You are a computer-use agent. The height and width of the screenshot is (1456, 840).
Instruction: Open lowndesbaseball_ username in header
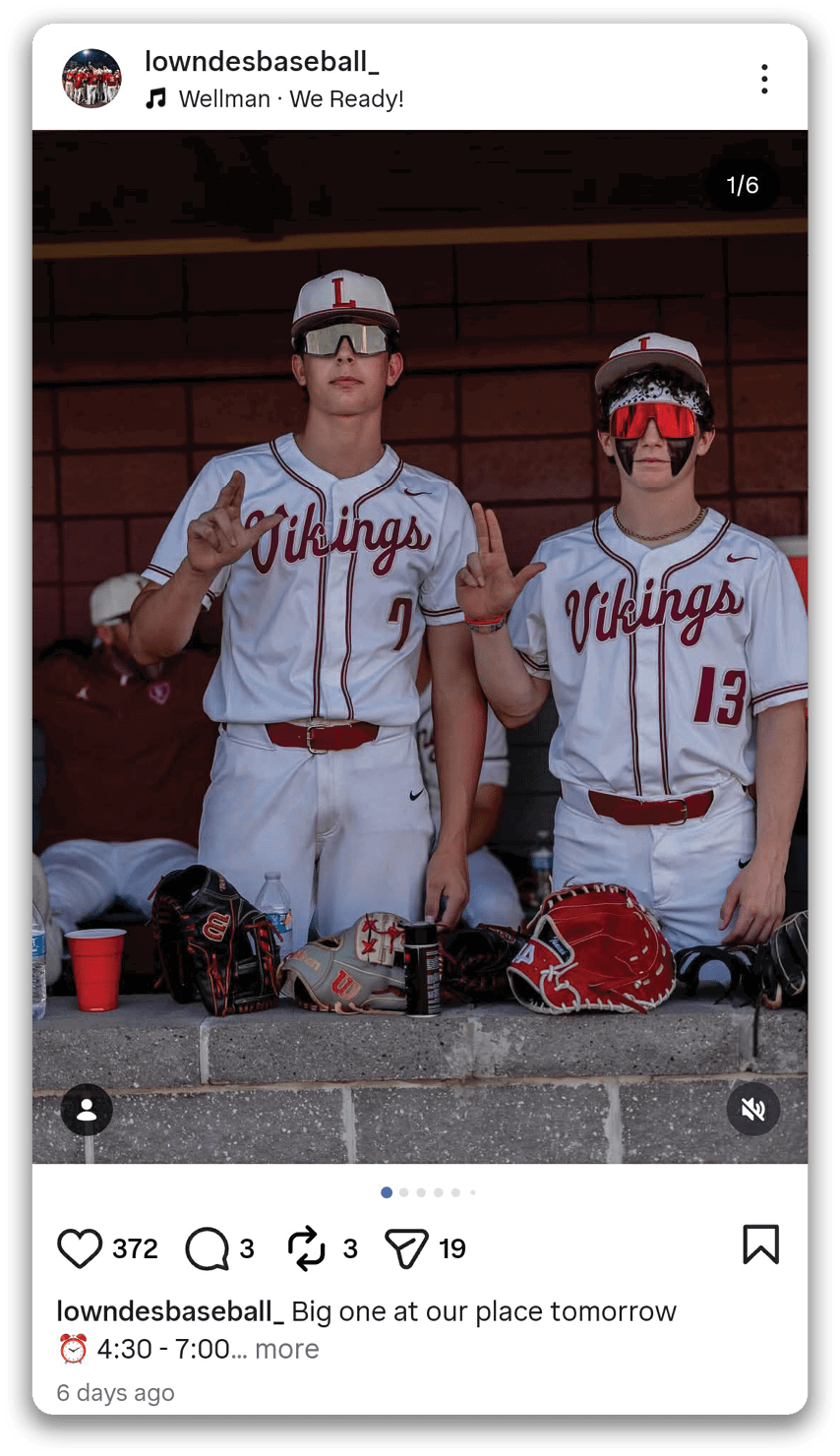pyautogui.click(x=262, y=62)
